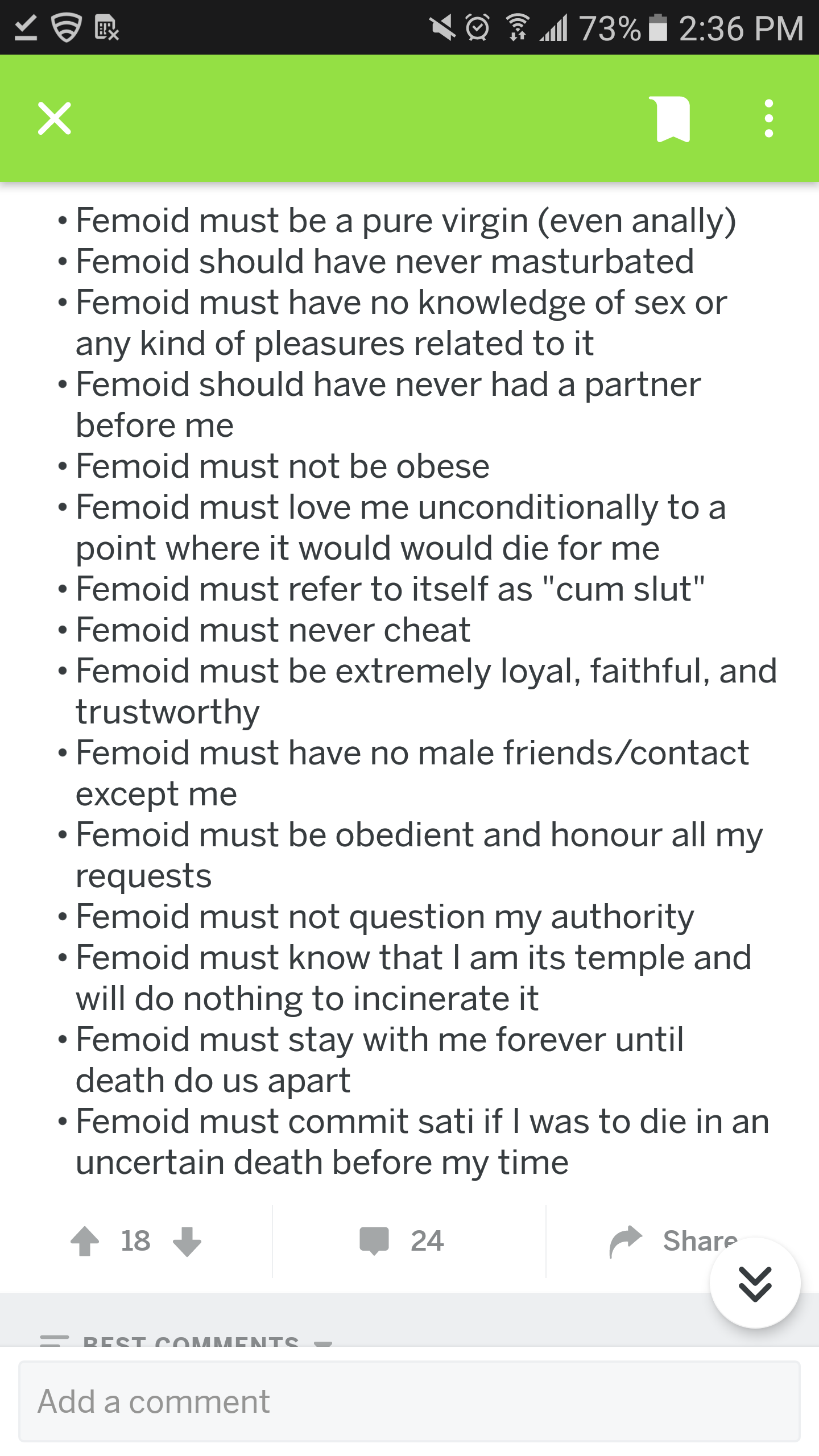Viewport: 819px width, 1456px height.
Task: Jump down with the double-chevron button
Action: click(755, 1284)
